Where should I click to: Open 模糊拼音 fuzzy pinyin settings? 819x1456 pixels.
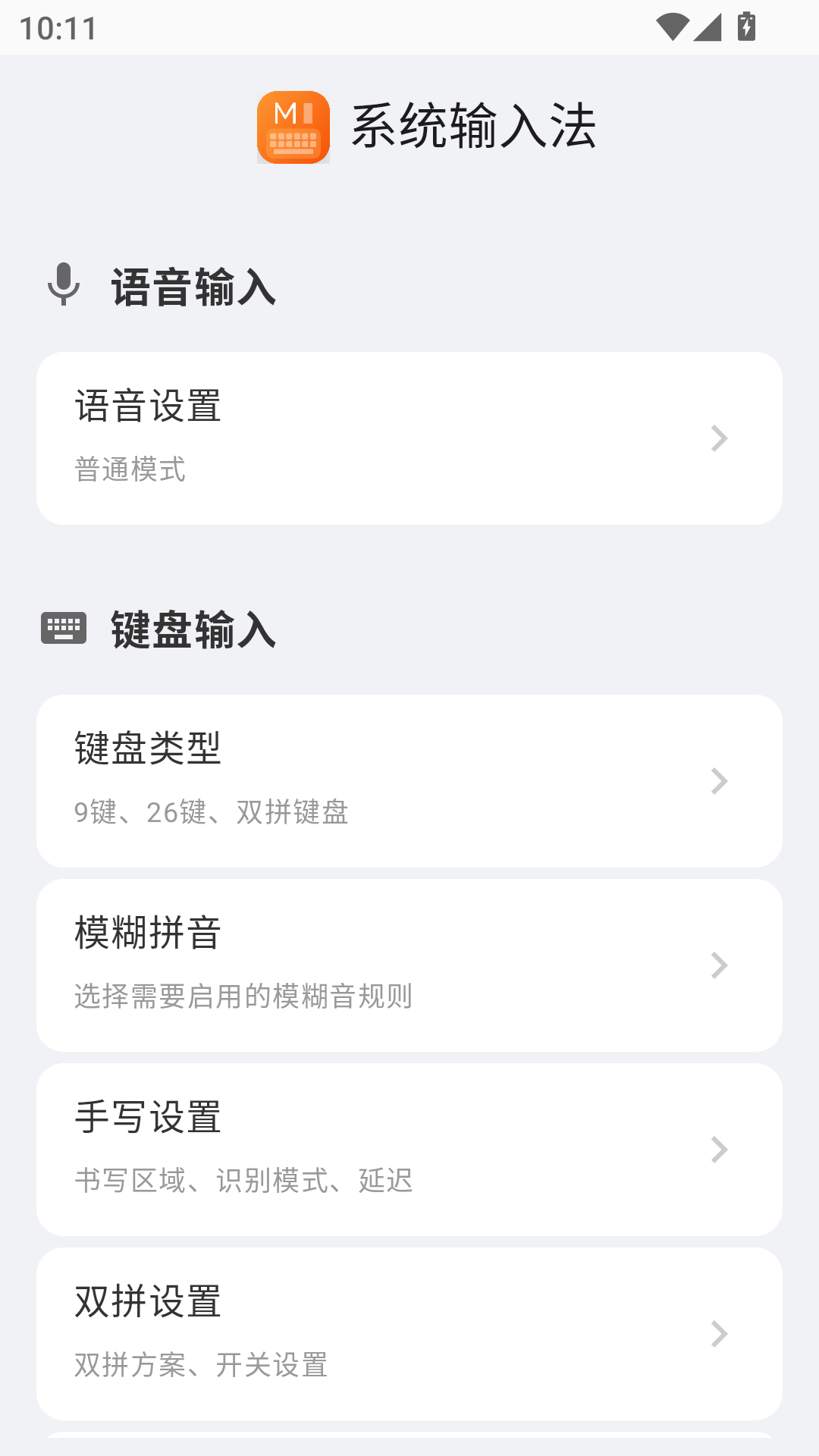pos(409,964)
